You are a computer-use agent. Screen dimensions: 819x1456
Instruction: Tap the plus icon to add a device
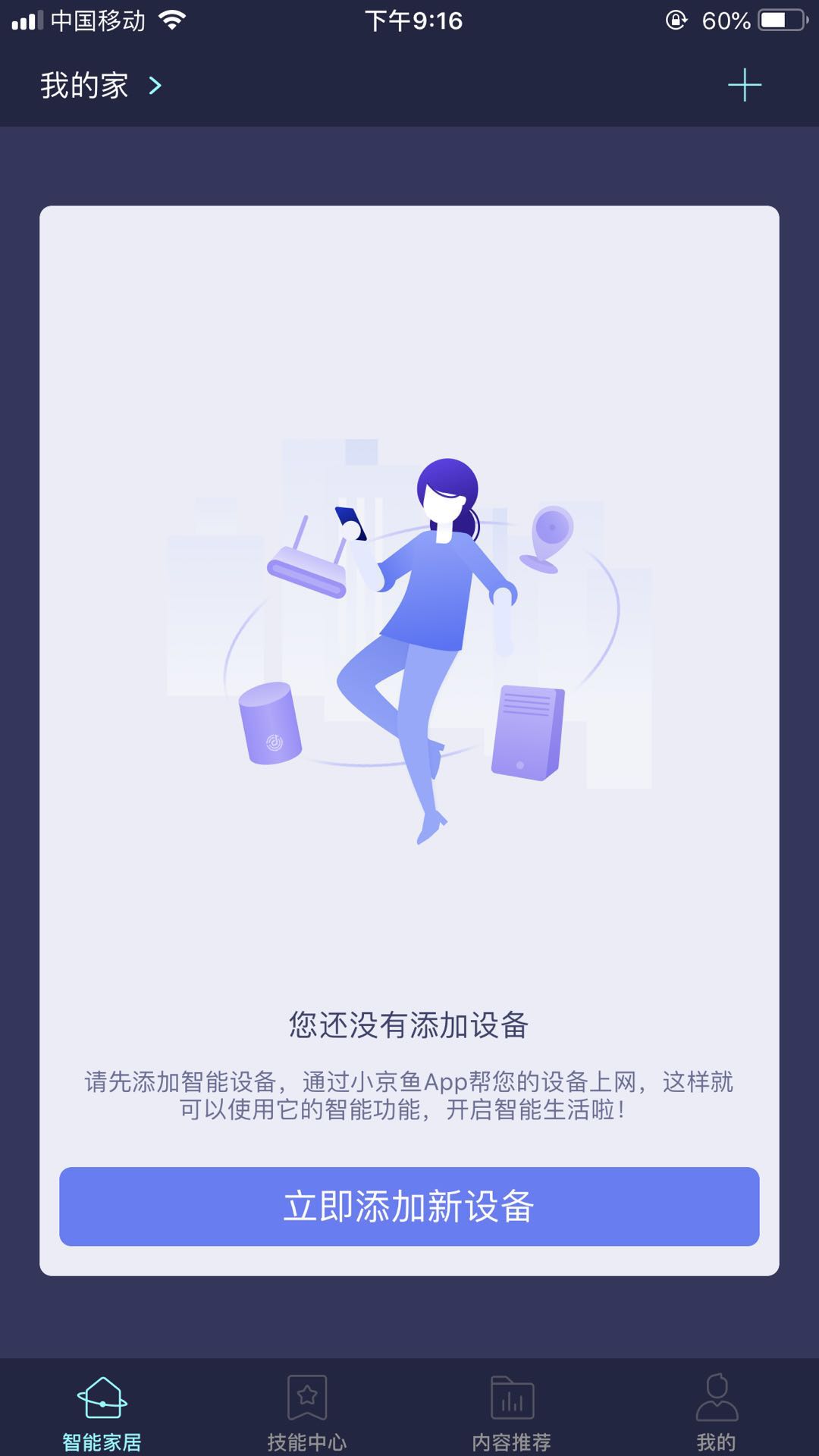coord(744,85)
